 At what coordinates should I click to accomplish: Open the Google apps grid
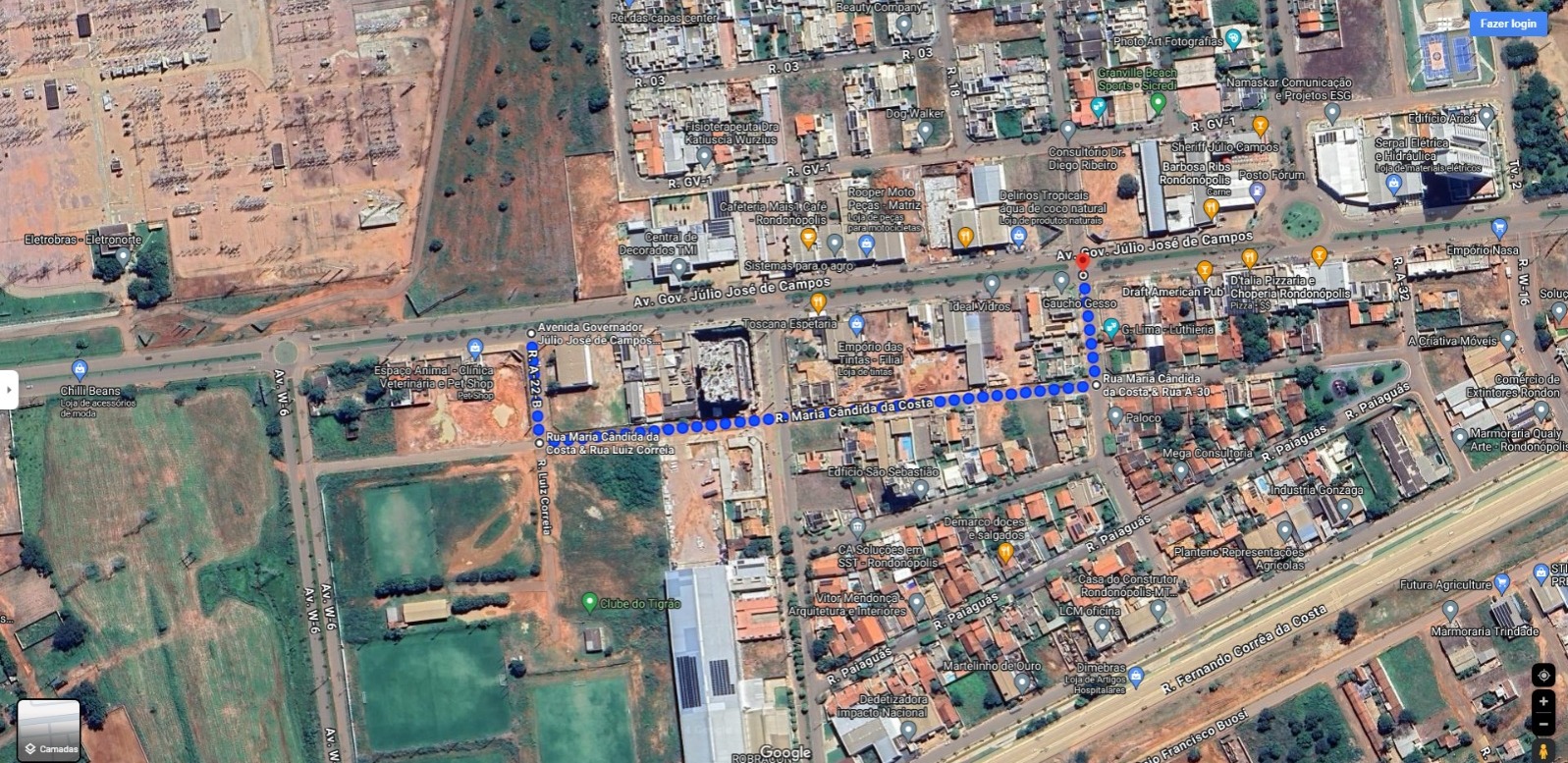tap(1444, 24)
